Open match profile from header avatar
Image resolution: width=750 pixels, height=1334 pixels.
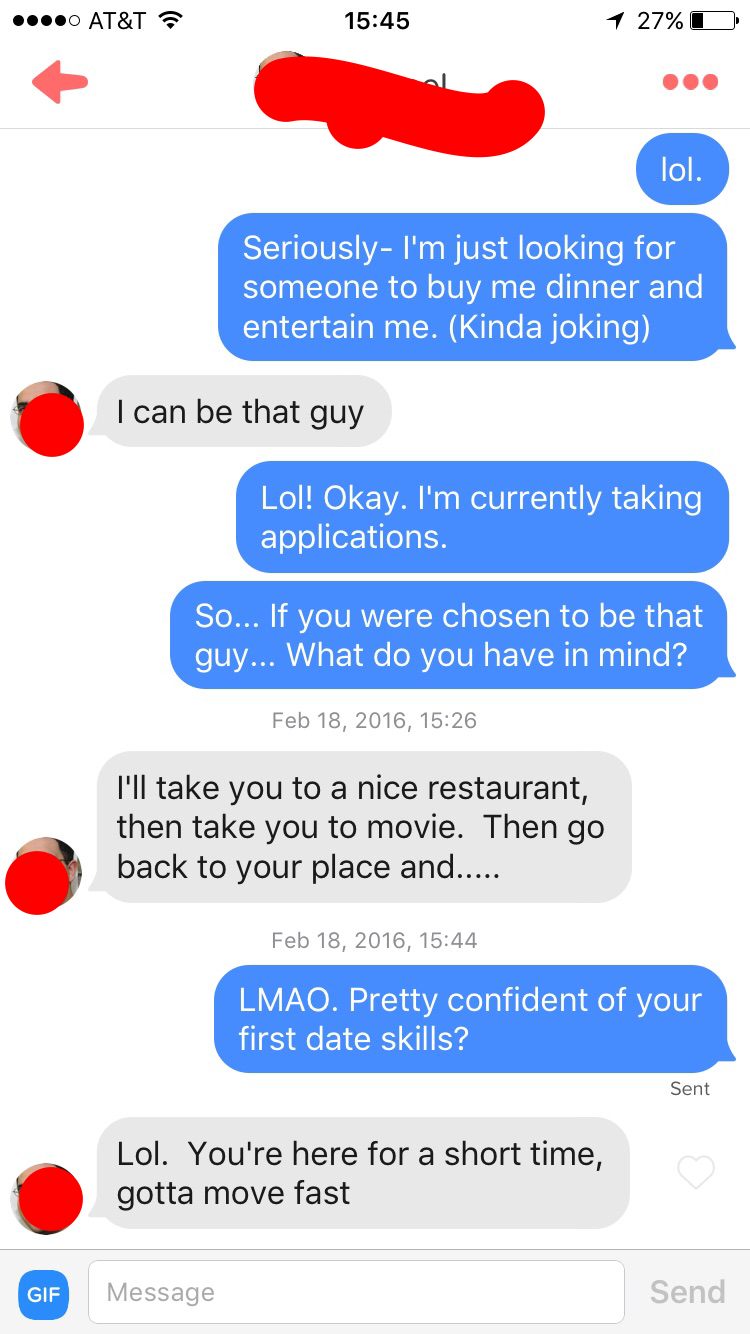tap(280, 72)
